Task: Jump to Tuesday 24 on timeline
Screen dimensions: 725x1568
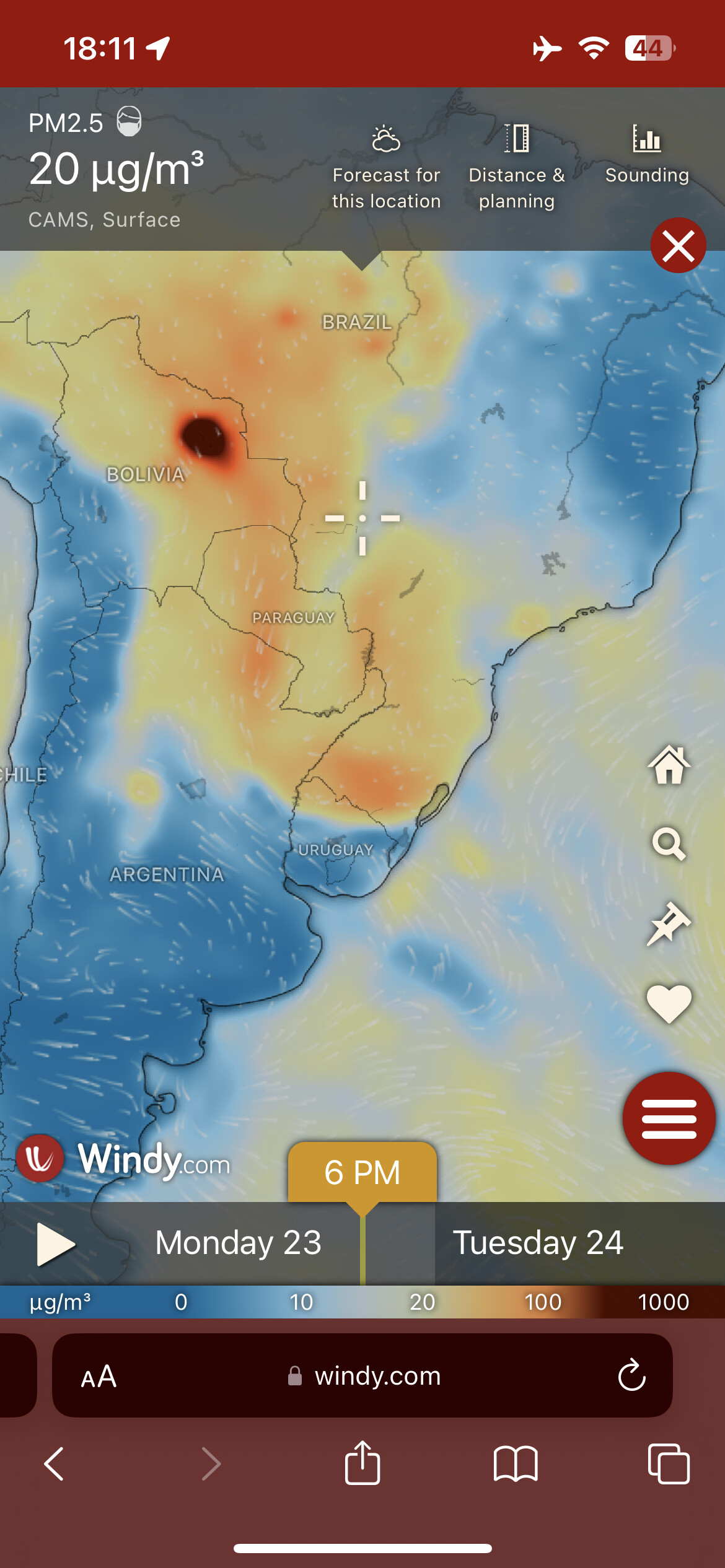Action: (x=537, y=1243)
